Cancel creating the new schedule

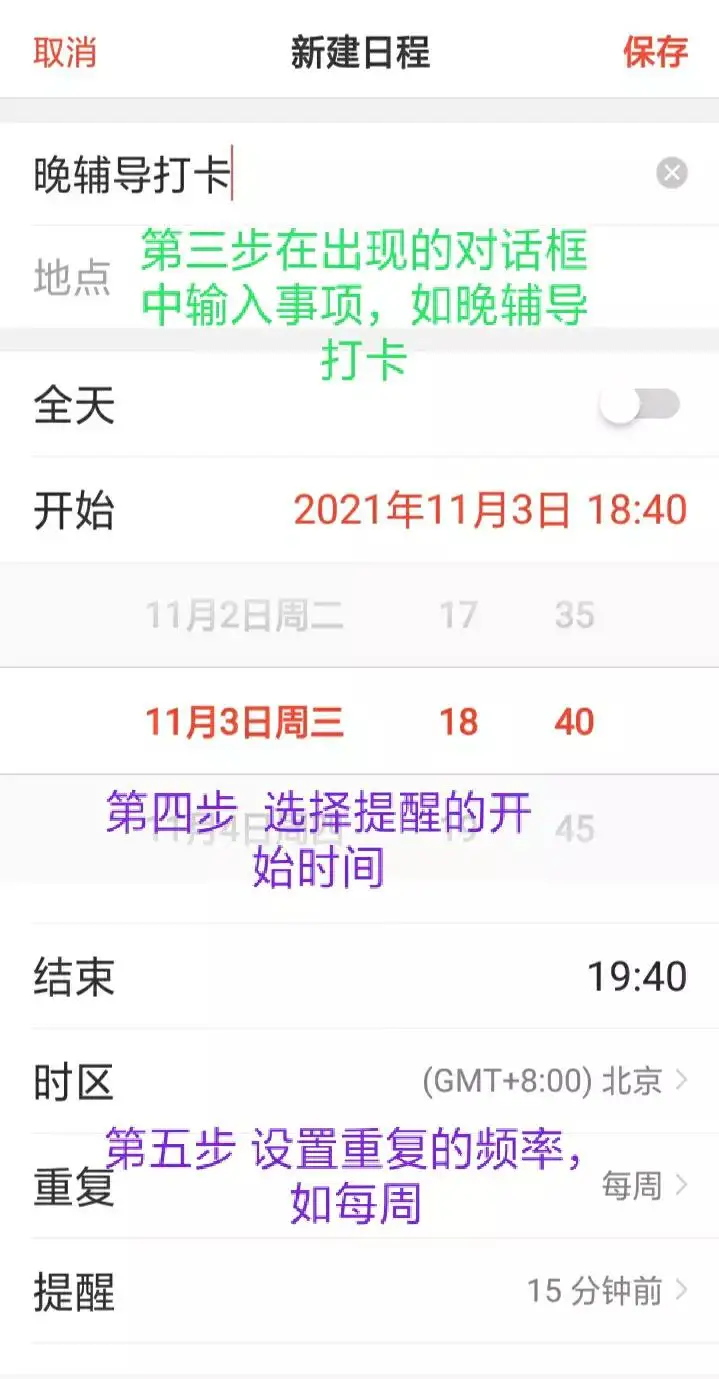point(65,52)
